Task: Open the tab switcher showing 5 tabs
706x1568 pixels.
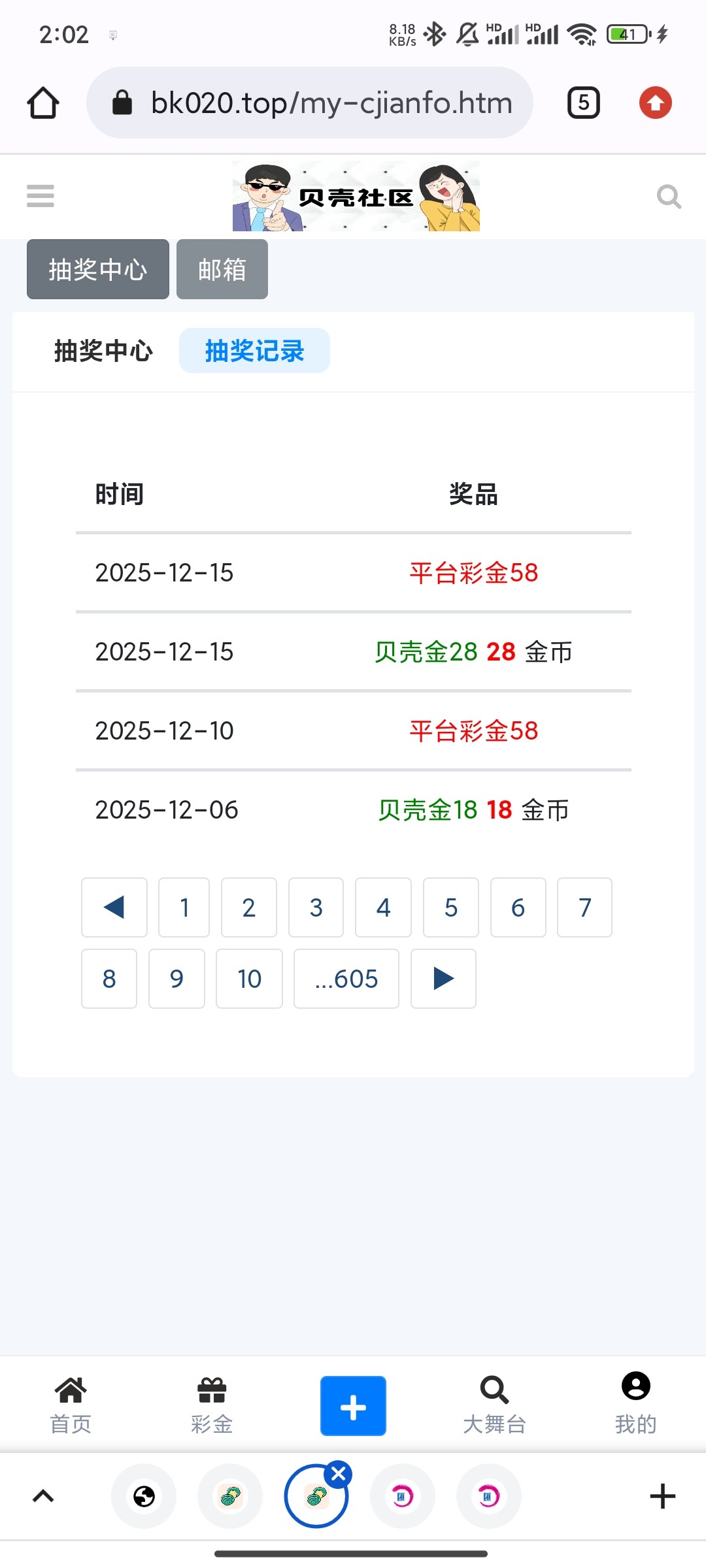Action: pyautogui.click(x=582, y=103)
